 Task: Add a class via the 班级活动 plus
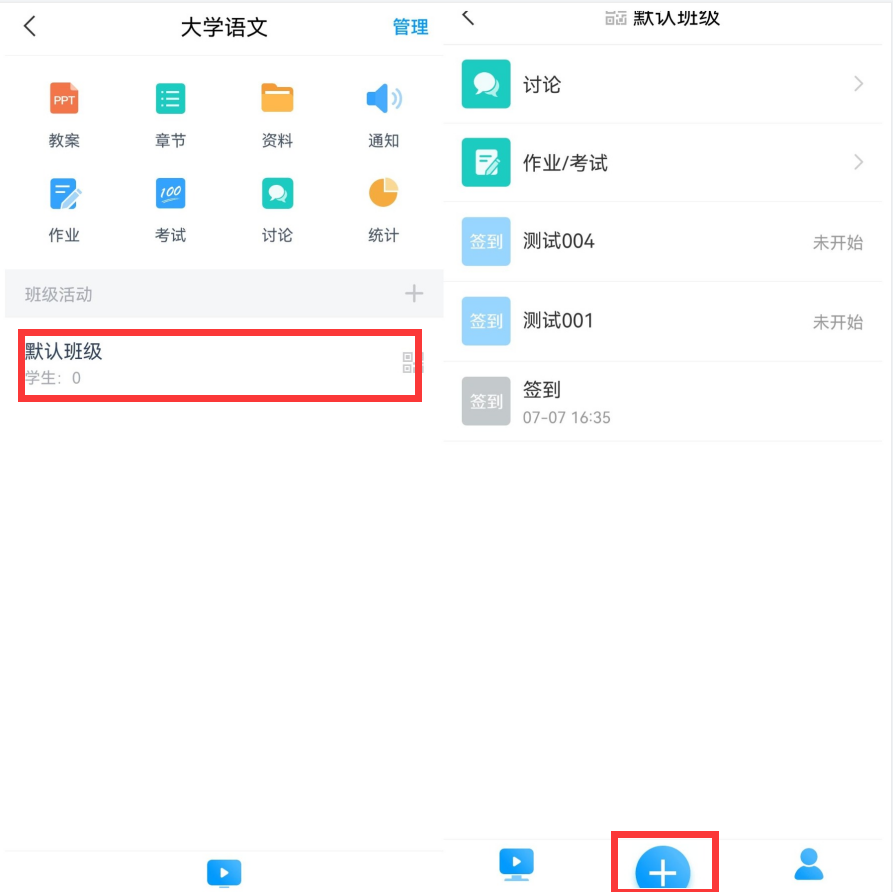pyautogui.click(x=414, y=294)
